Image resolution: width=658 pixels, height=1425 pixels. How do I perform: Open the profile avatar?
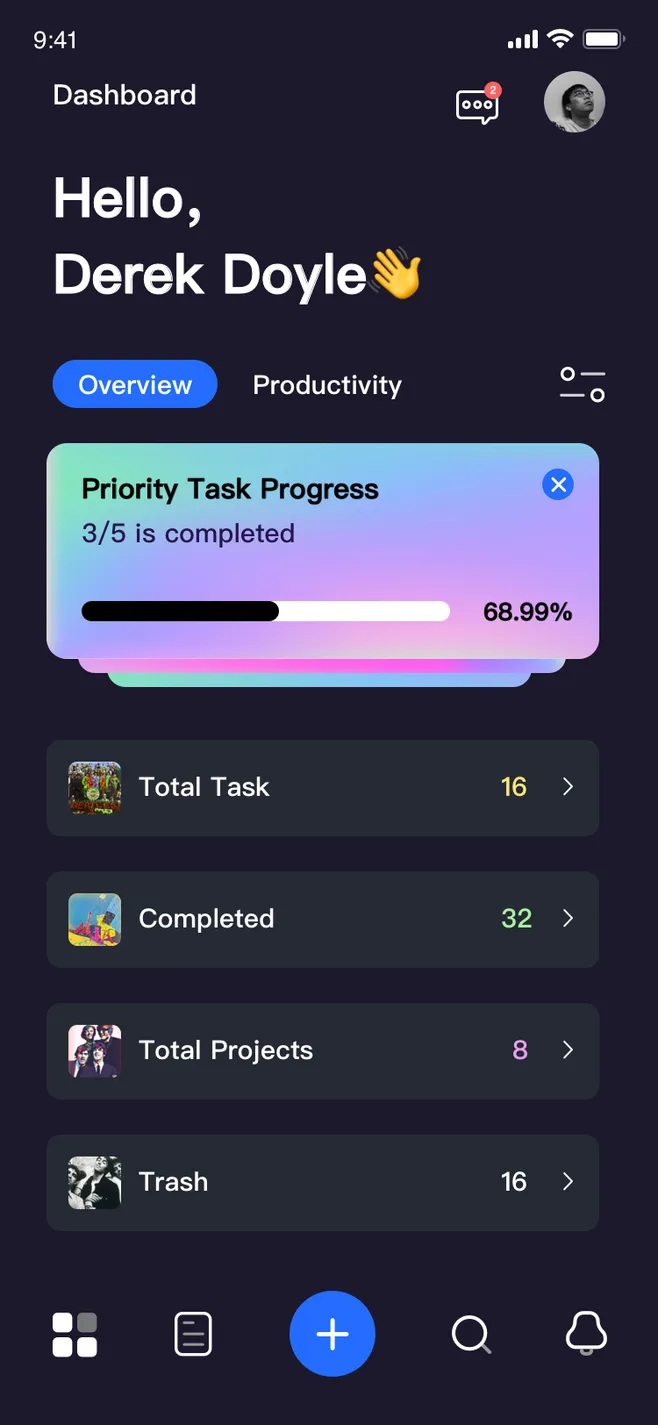574,102
